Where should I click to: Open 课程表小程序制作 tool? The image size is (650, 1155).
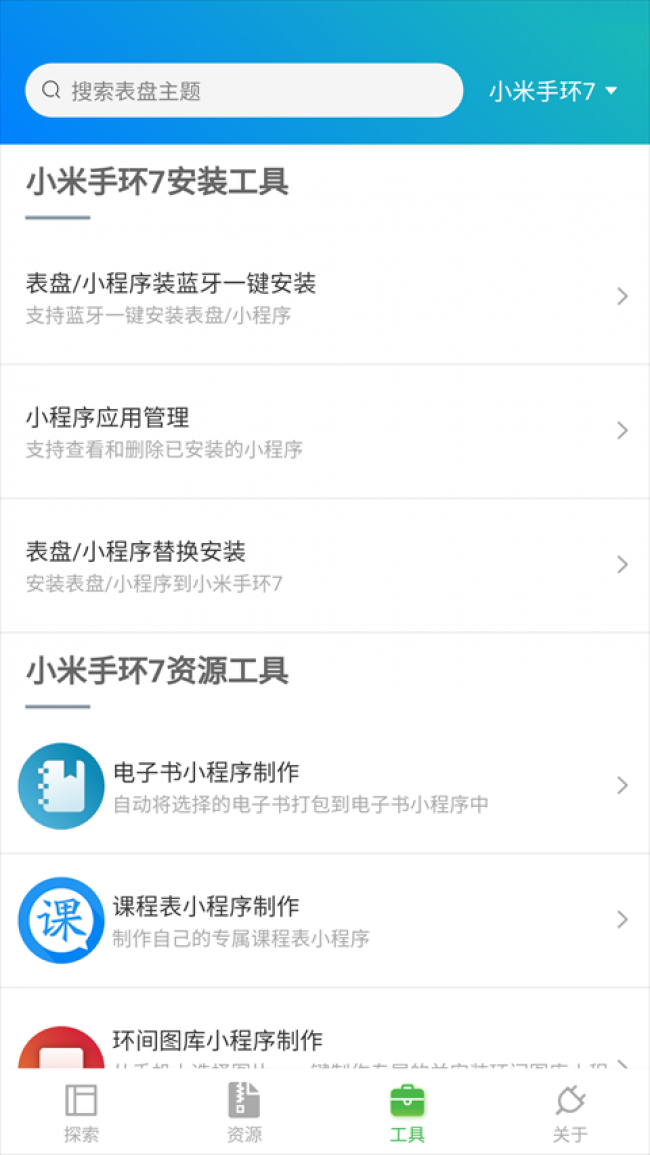pos(325,920)
